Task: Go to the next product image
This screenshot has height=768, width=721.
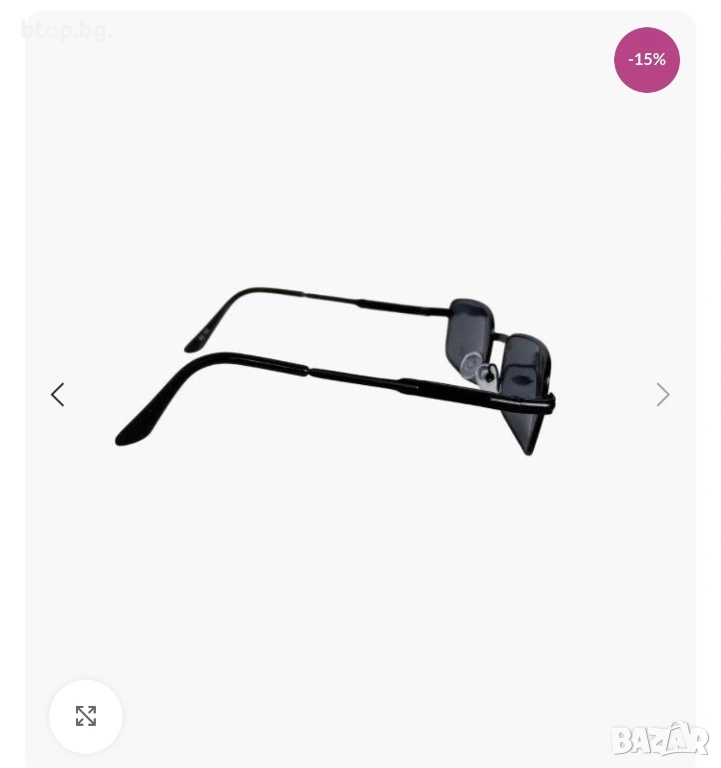Action: 662,395
